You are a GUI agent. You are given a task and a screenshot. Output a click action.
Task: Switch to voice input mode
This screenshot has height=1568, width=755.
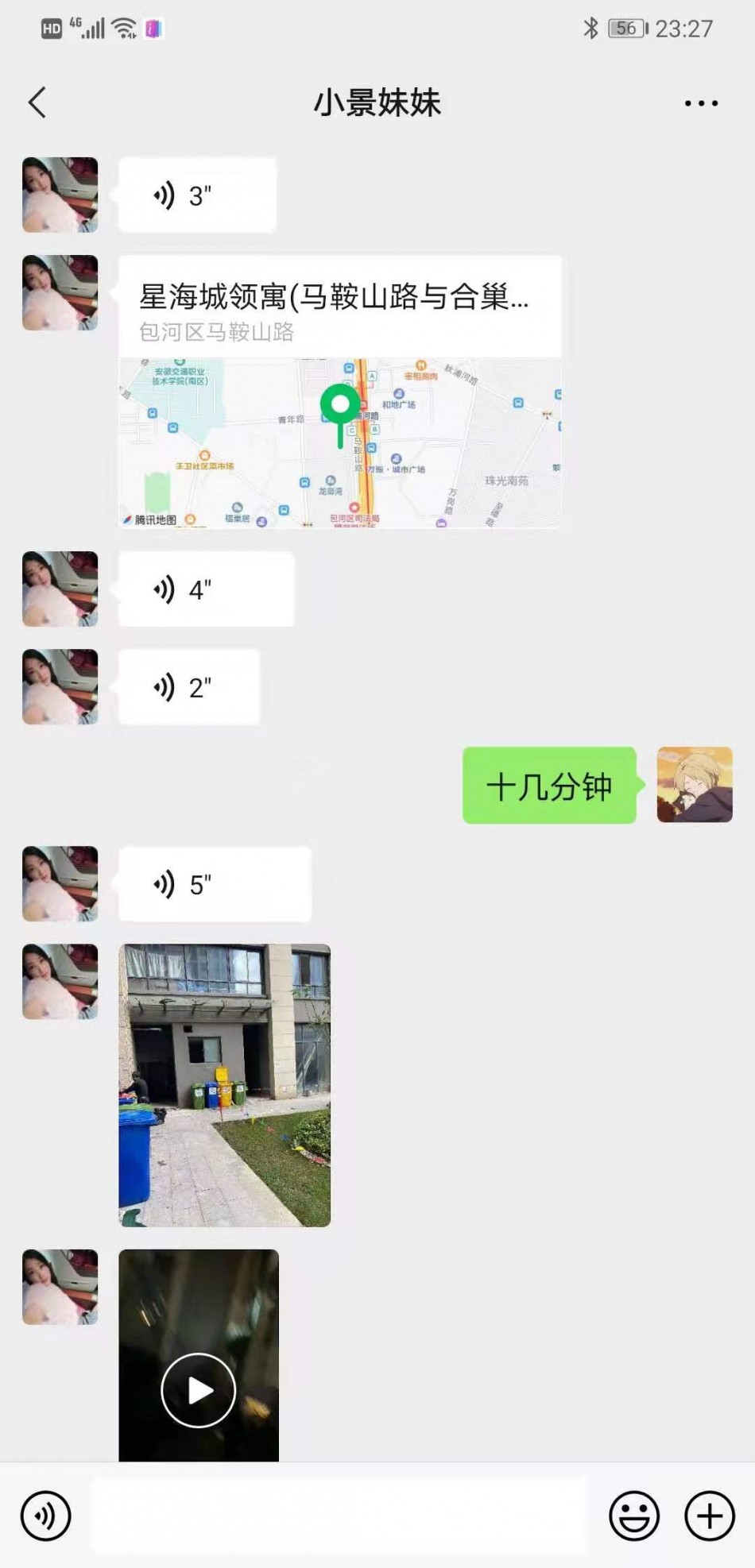[46, 1516]
